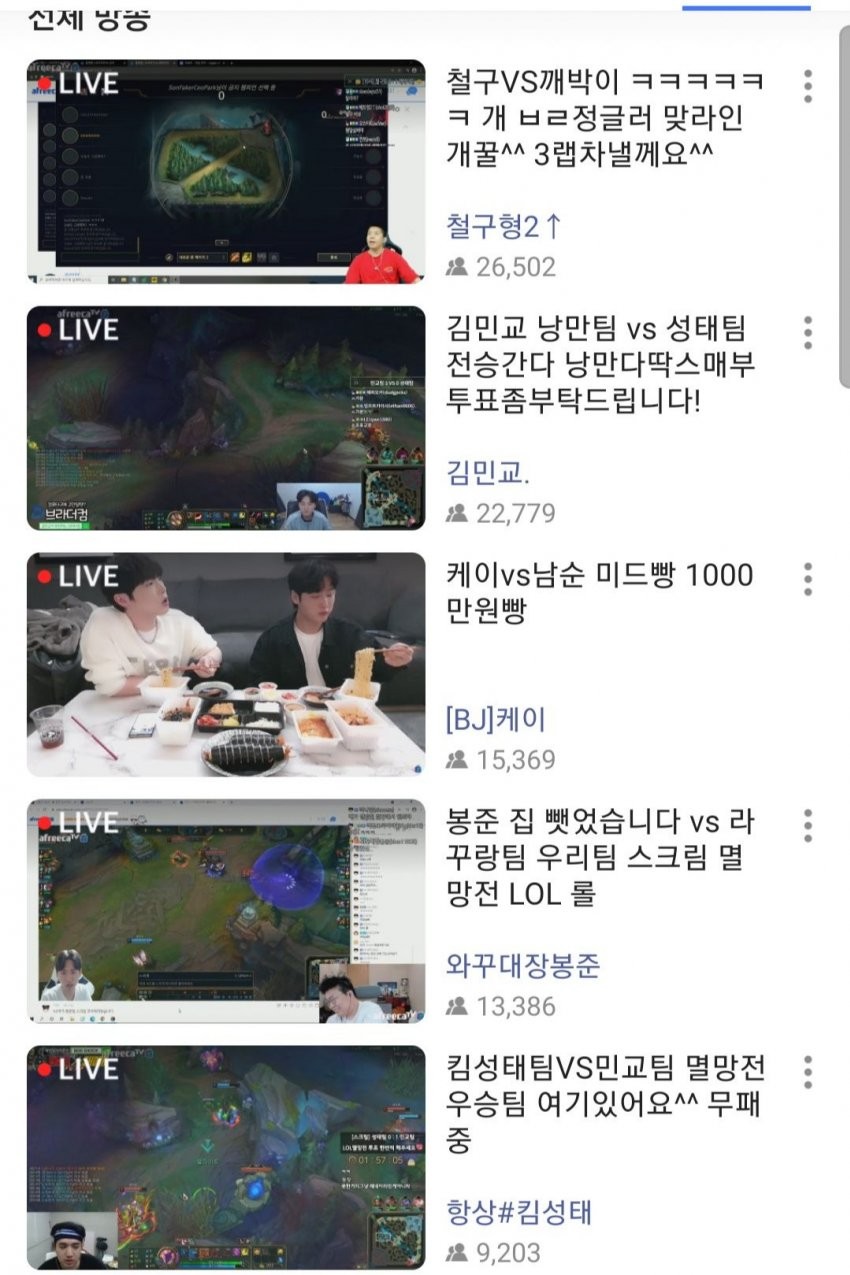The image size is (850, 1275).
Task: Open options menu for 봉준 집 뺏었습니다 stream
Action: pyautogui.click(x=808, y=826)
